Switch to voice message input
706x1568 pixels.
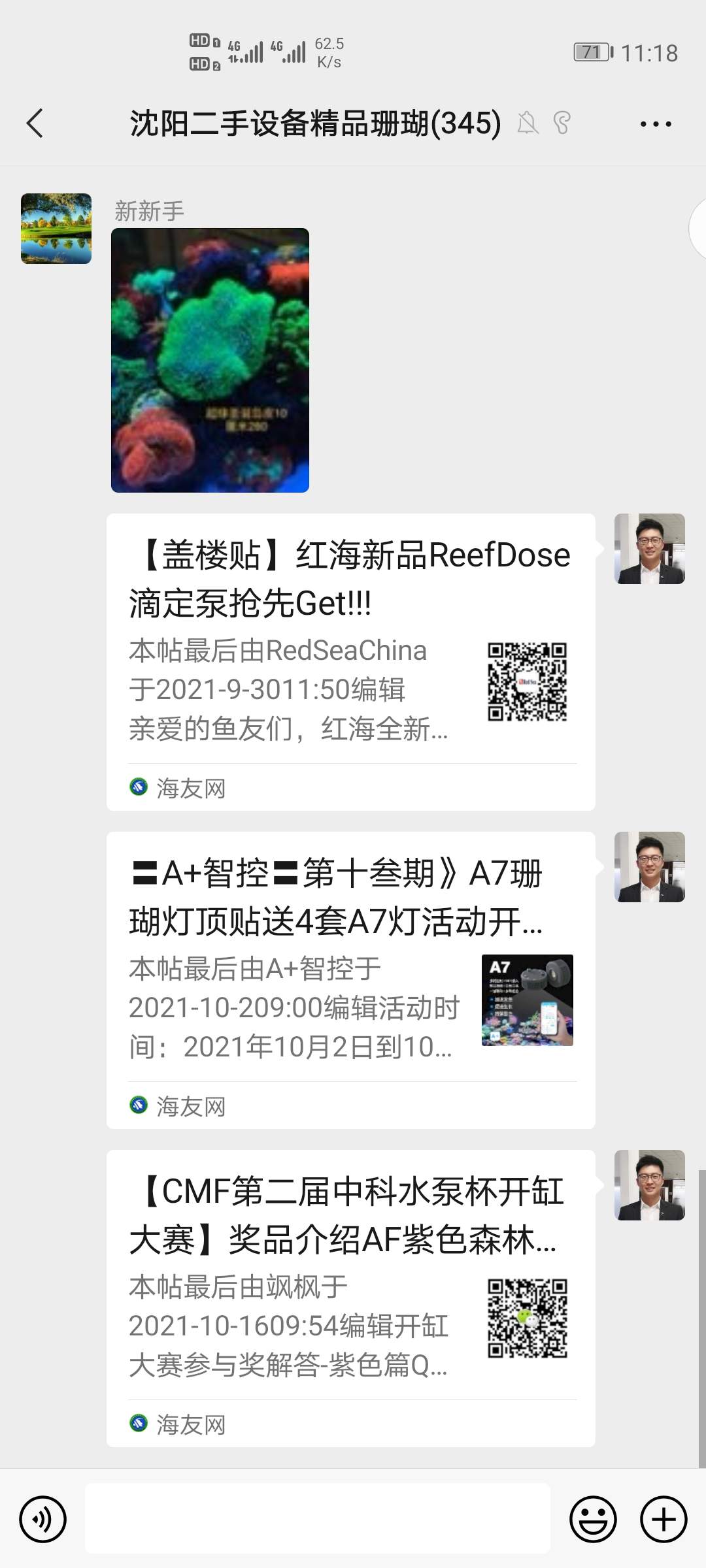(43, 1519)
